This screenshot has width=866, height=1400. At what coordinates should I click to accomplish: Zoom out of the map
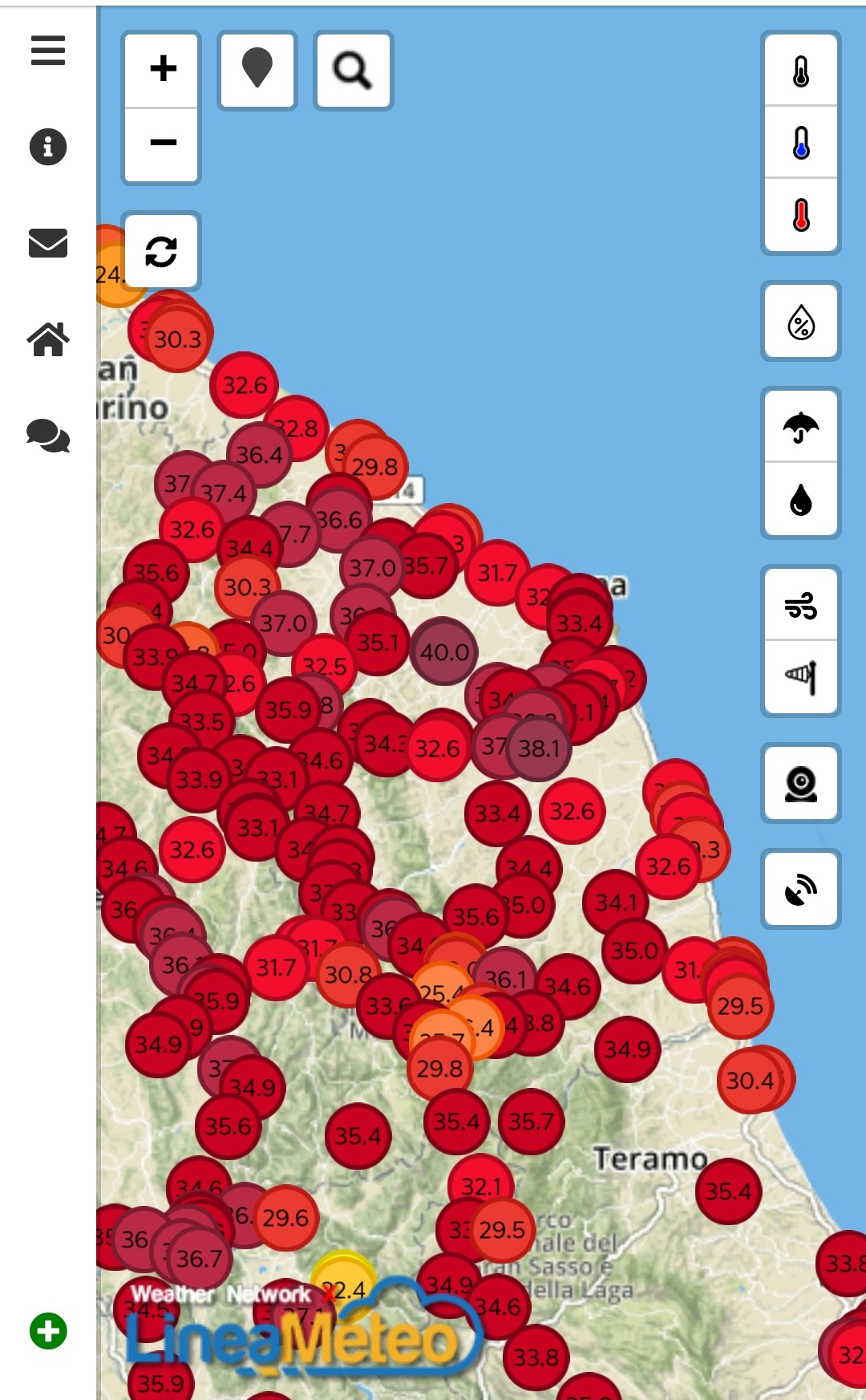163,143
